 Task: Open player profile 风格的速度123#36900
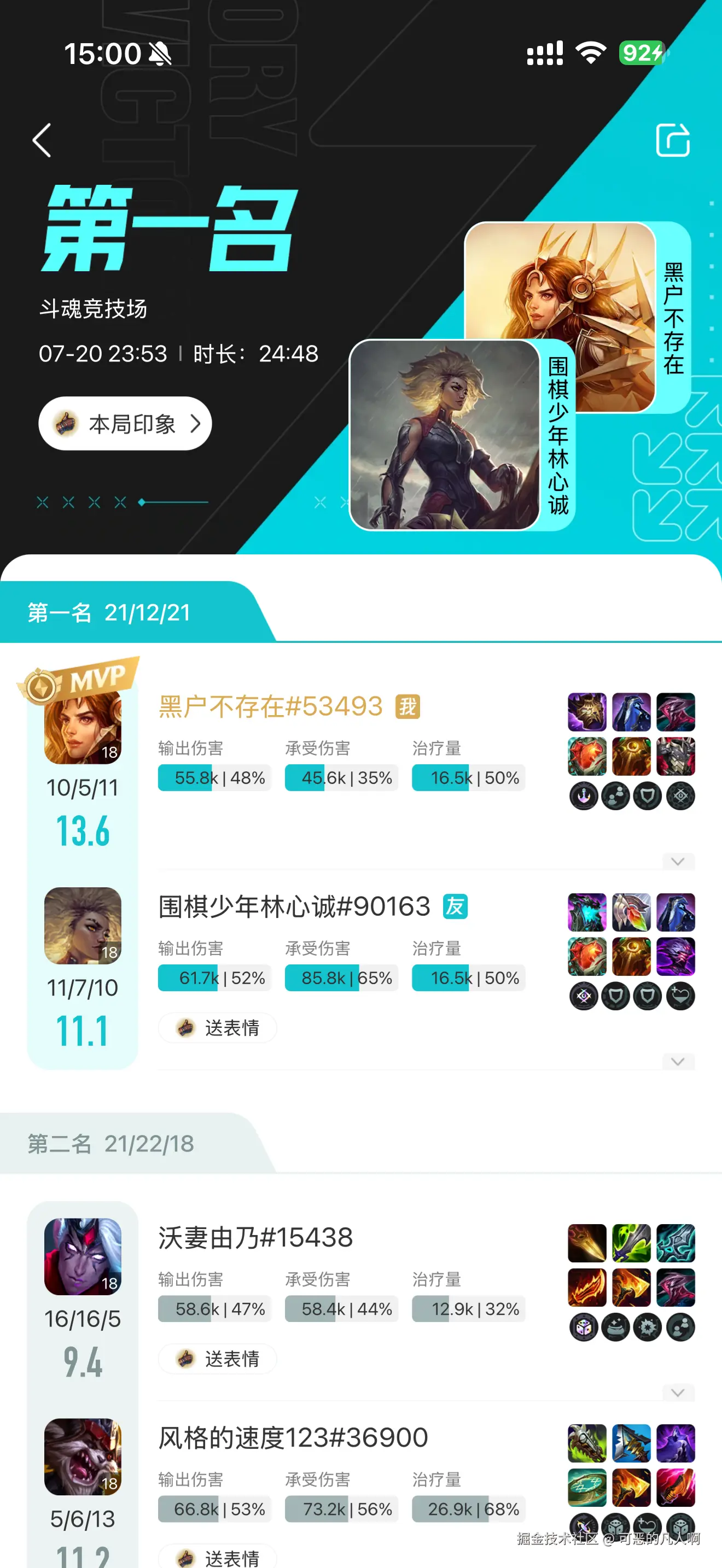(293, 1438)
